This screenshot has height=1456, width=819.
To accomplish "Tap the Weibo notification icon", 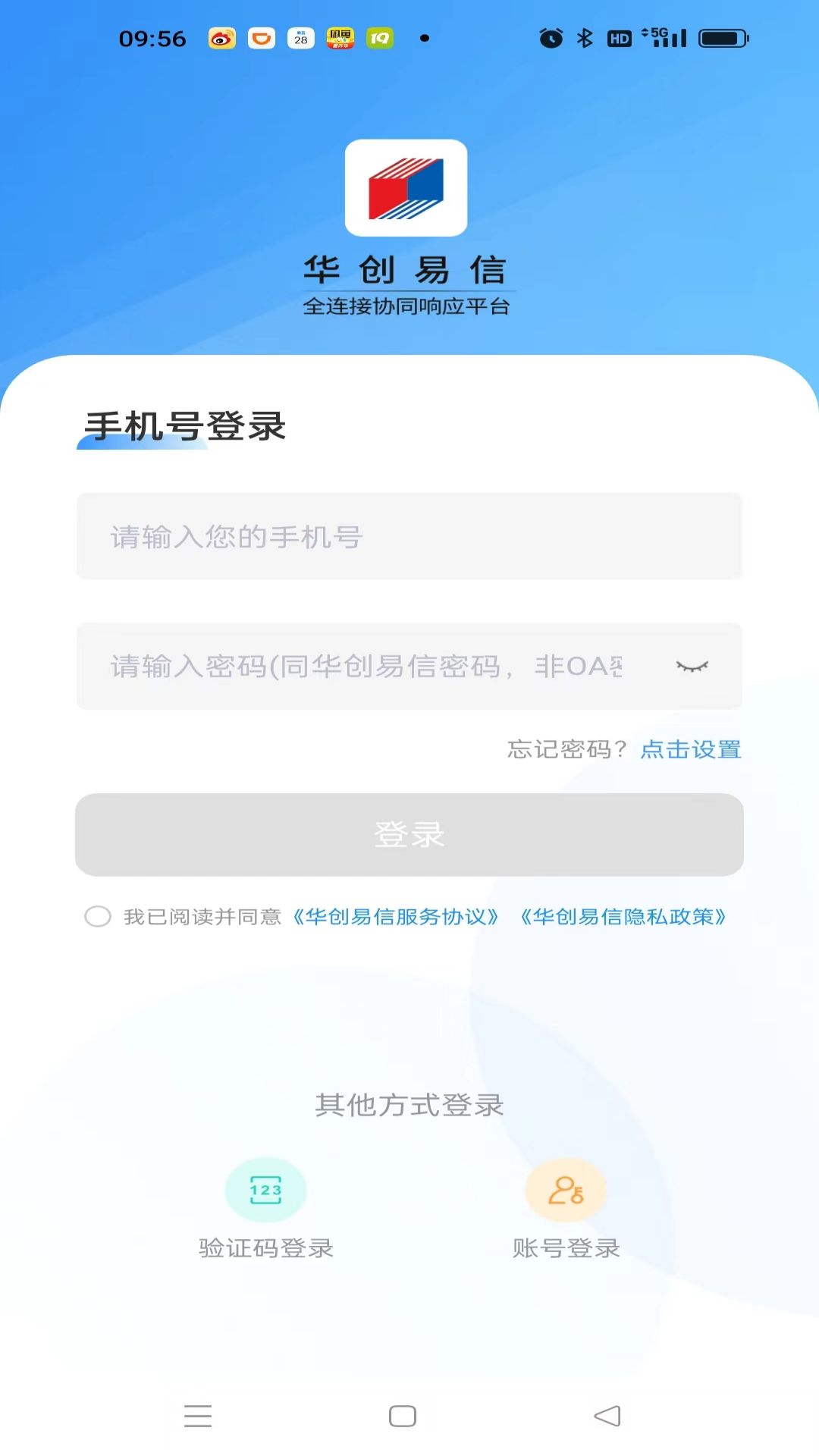I will (x=220, y=38).
